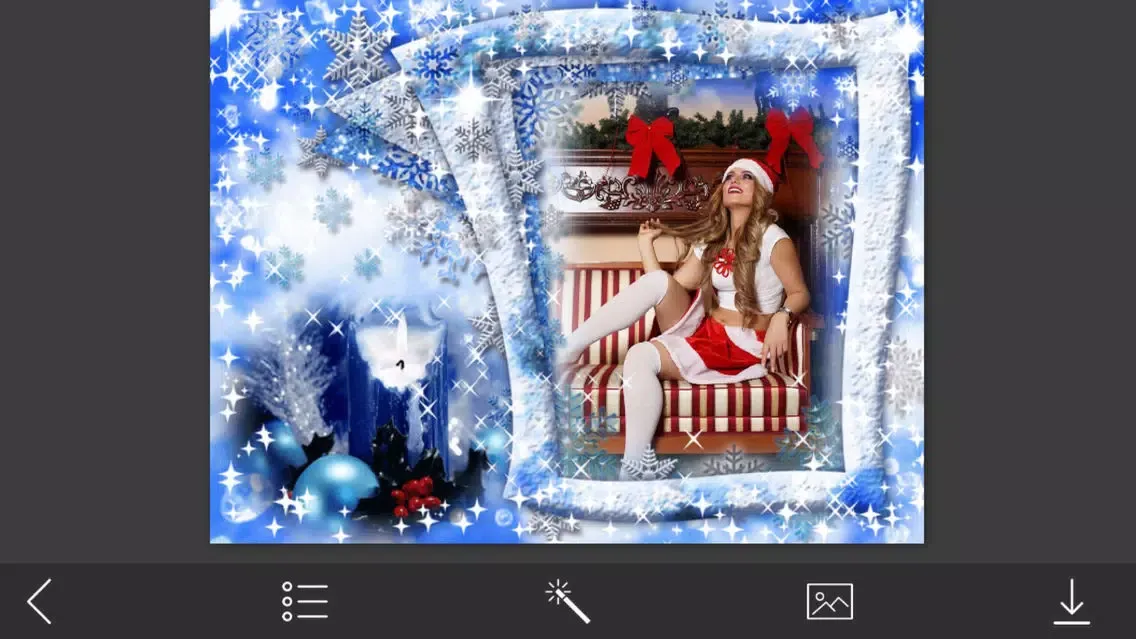Viewport: 1136px width, 639px height.
Task: Apply effects with the magic wand
Action: point(568,601)
